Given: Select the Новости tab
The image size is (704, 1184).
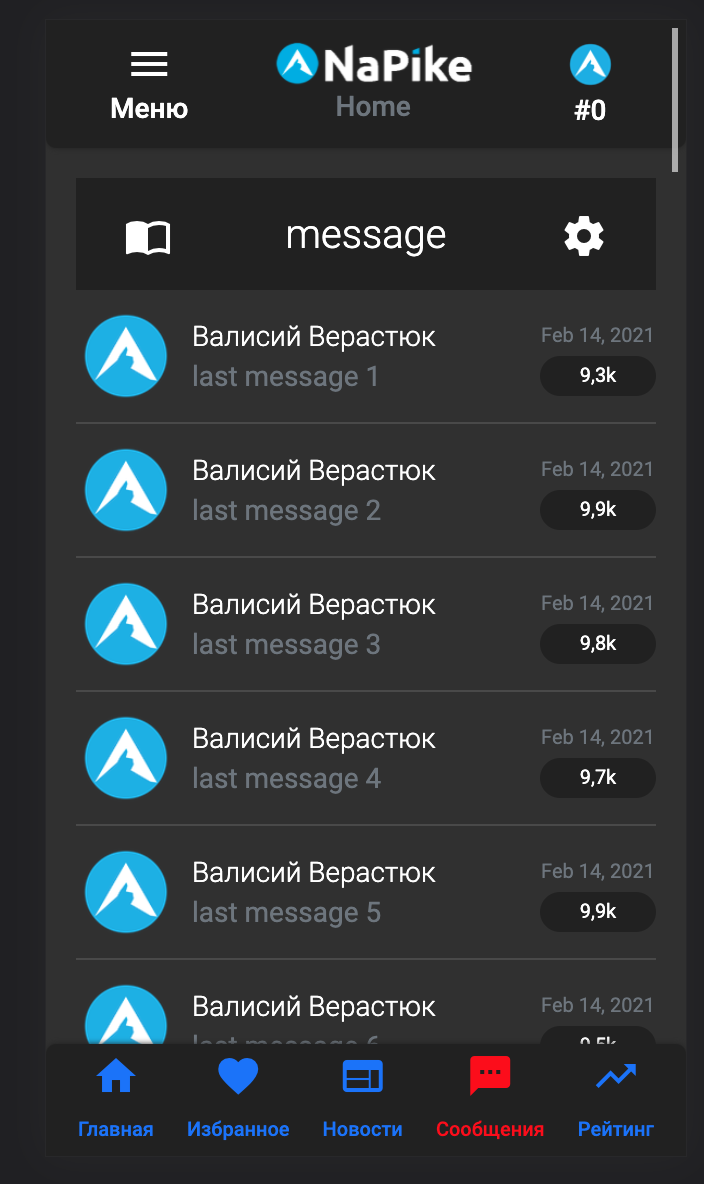Looking at the screenshot, I should 362,1099.
